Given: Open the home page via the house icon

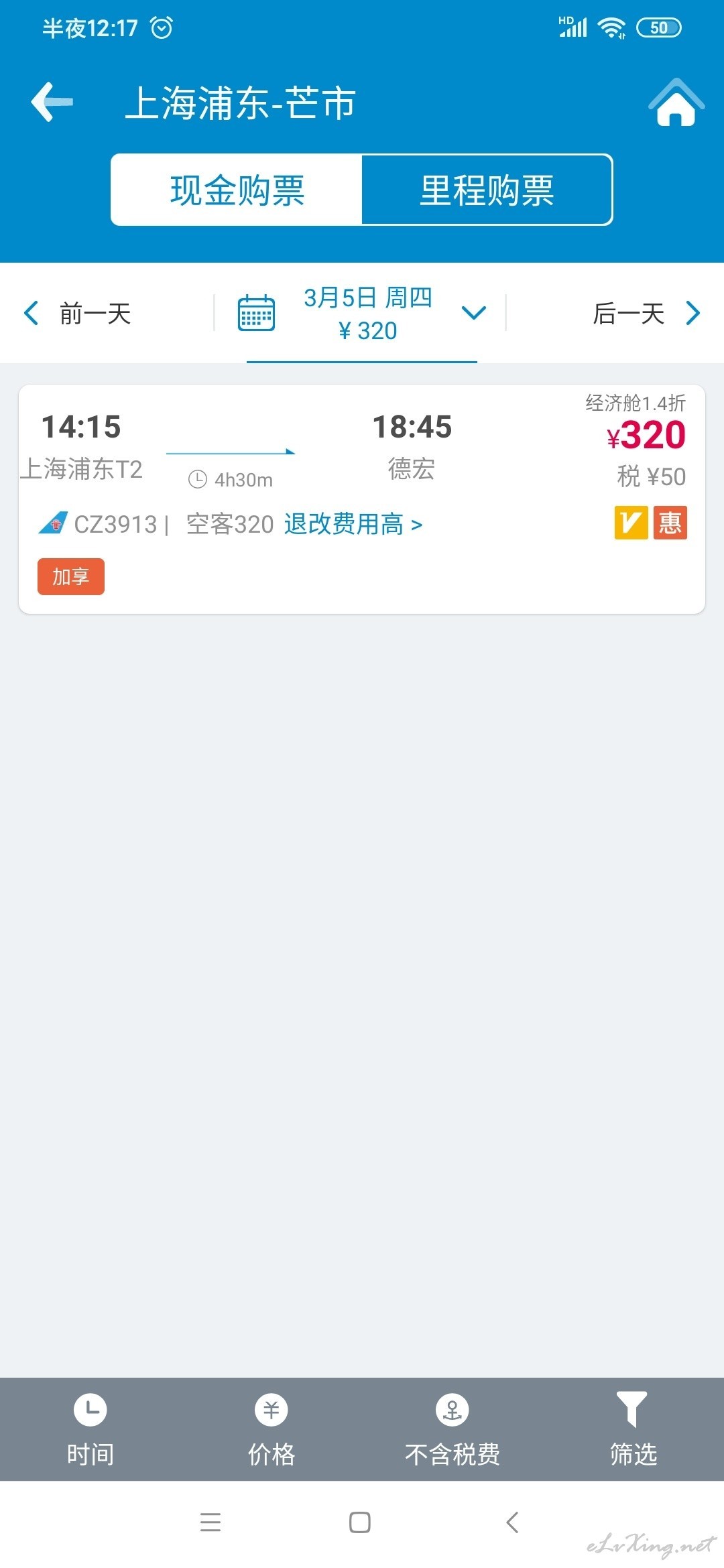Looking at the screenshot, I should [676, 103].
